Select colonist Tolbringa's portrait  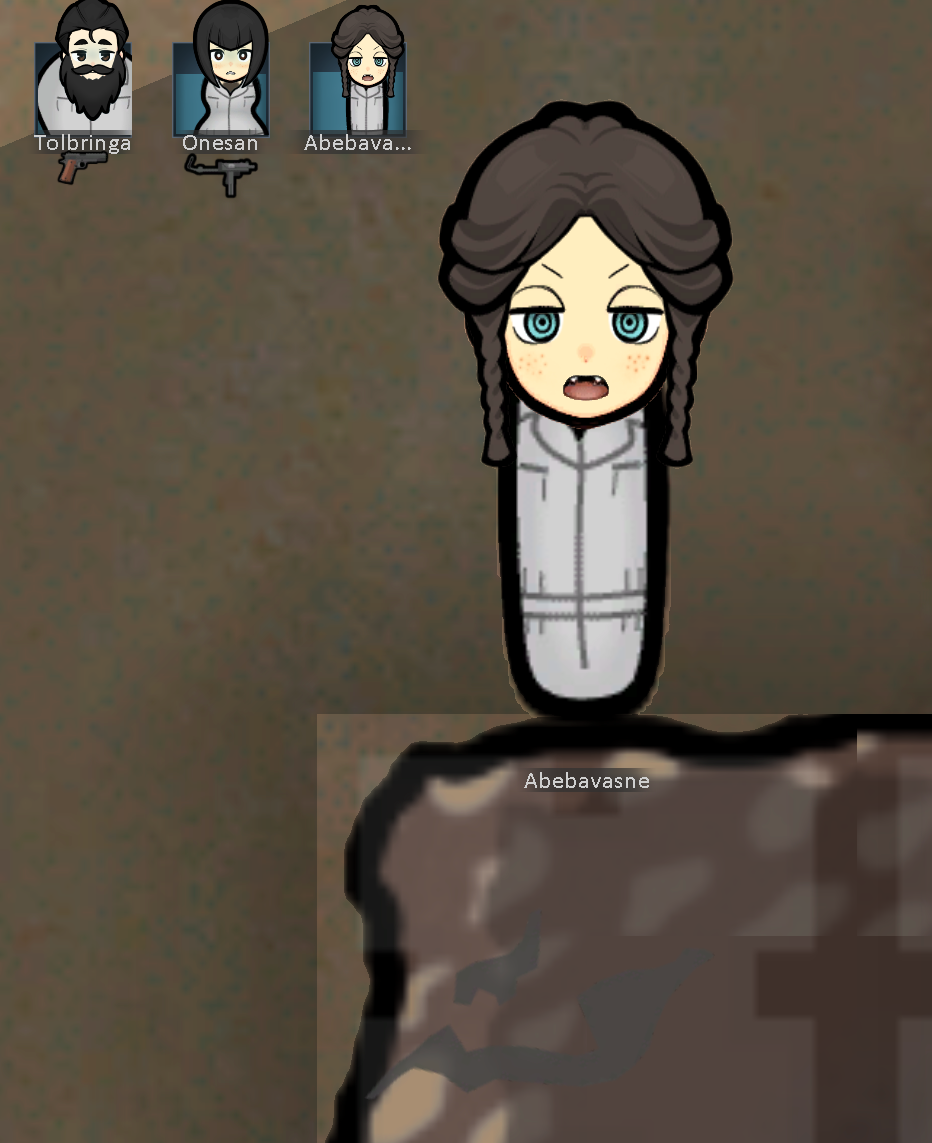[x=83, y=85]
